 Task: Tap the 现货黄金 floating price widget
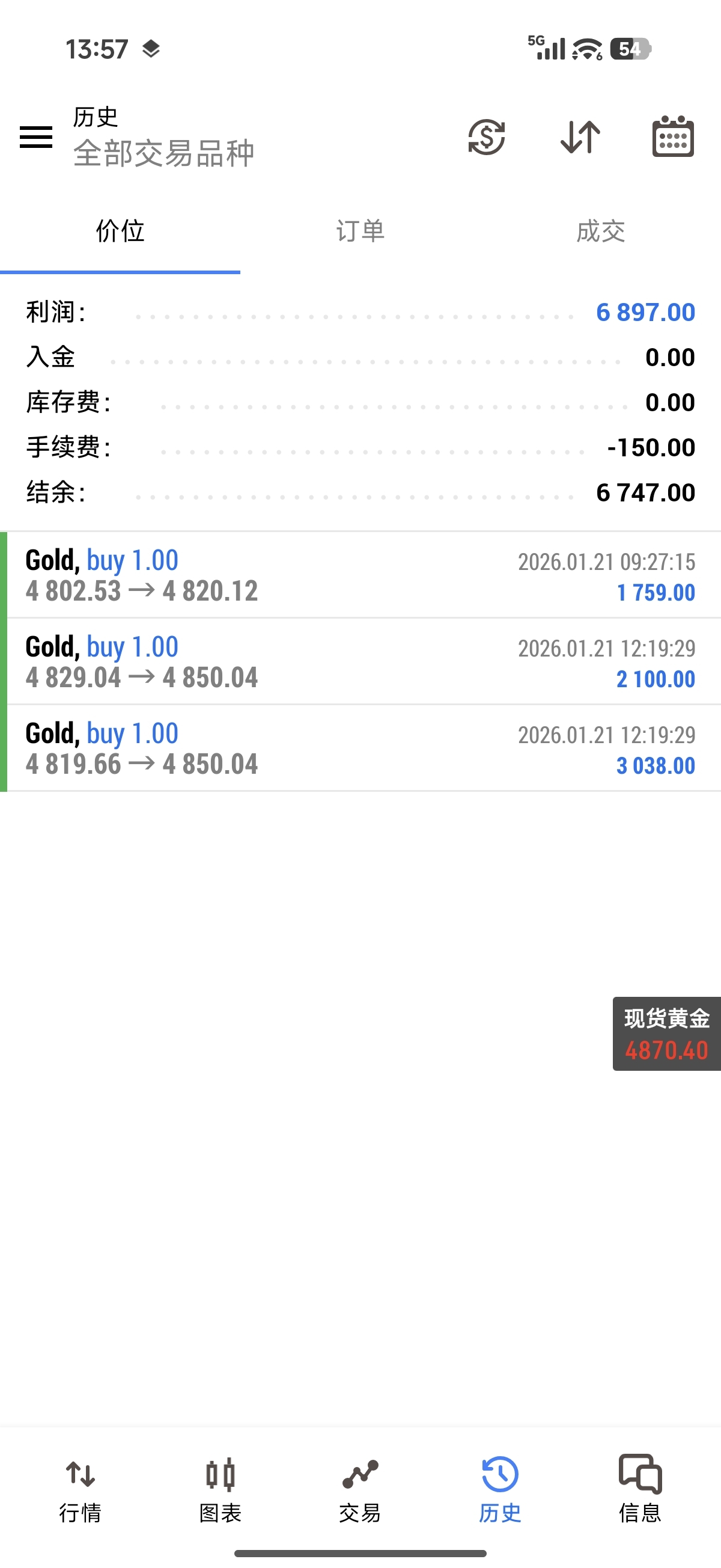coord(666,1034)
